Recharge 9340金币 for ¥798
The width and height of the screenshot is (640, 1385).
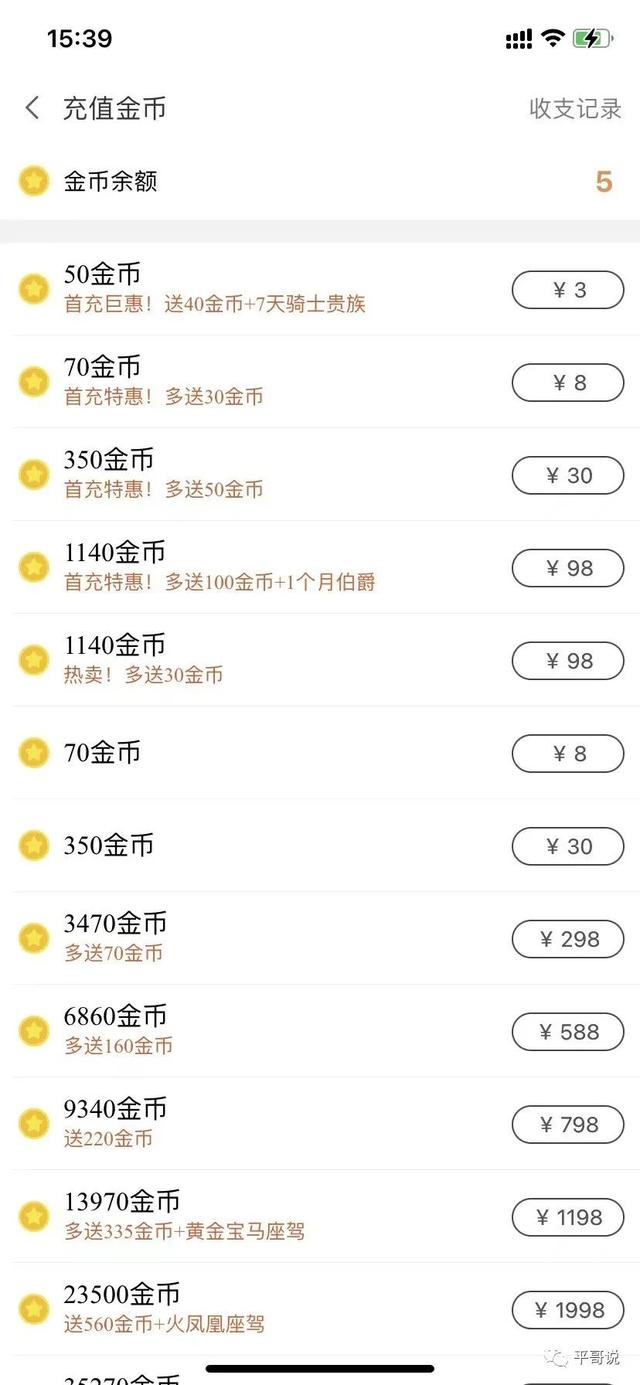tap(568, 1125)
